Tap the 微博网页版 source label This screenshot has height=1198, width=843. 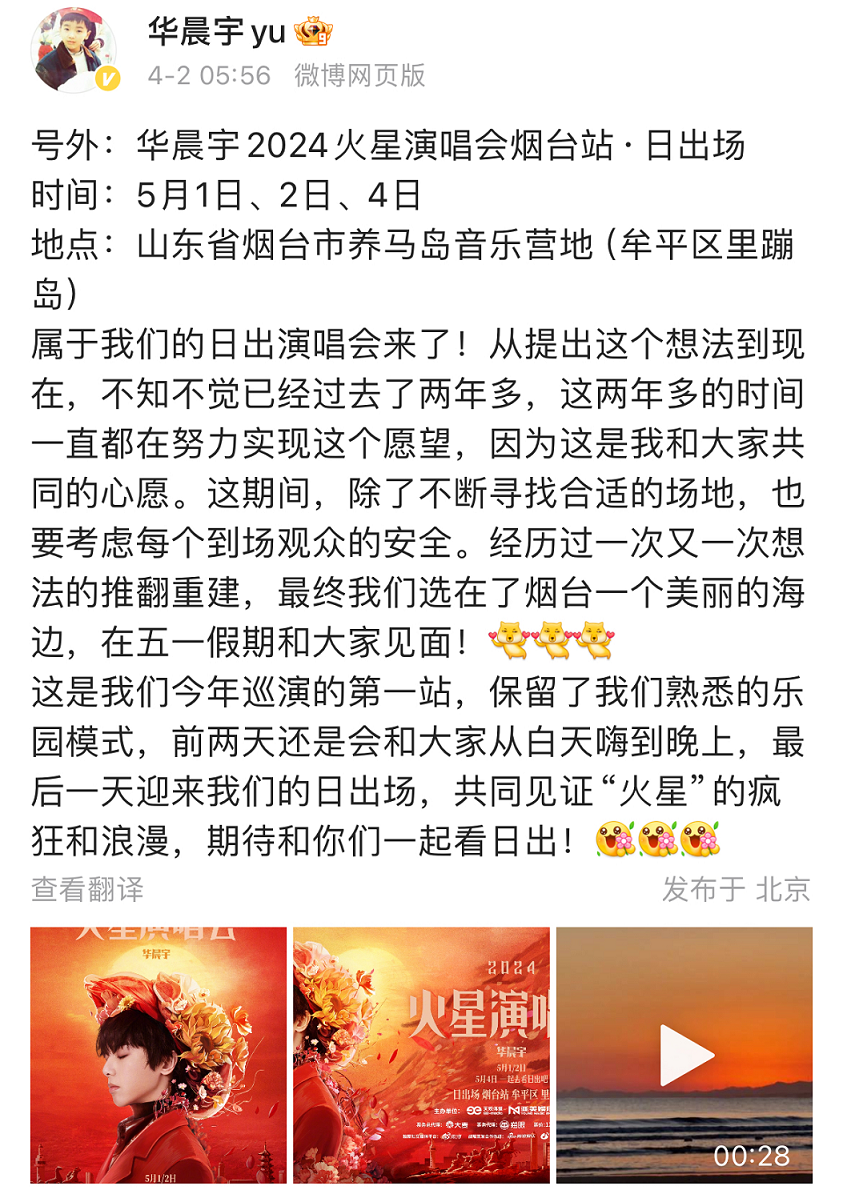point(360,75)
